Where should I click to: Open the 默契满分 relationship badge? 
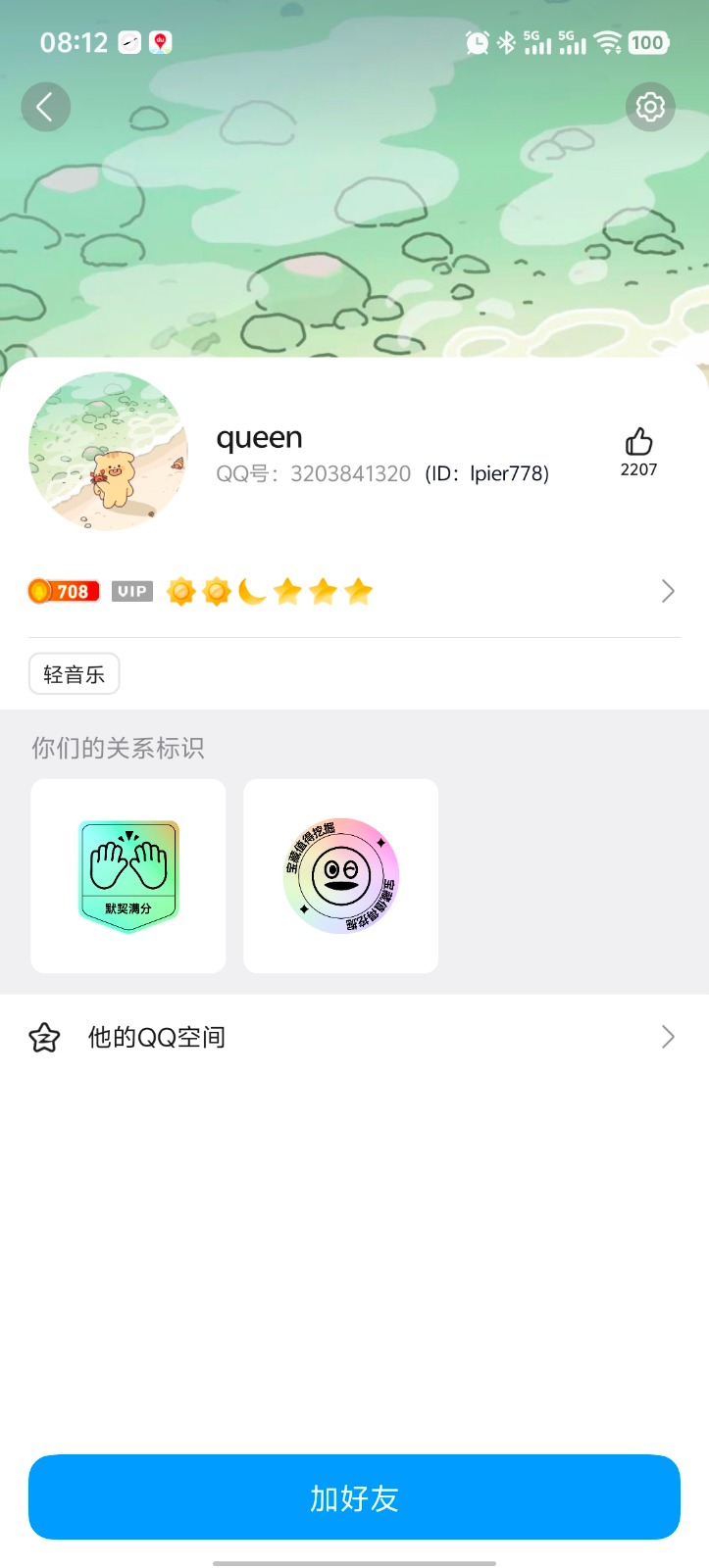127,875
